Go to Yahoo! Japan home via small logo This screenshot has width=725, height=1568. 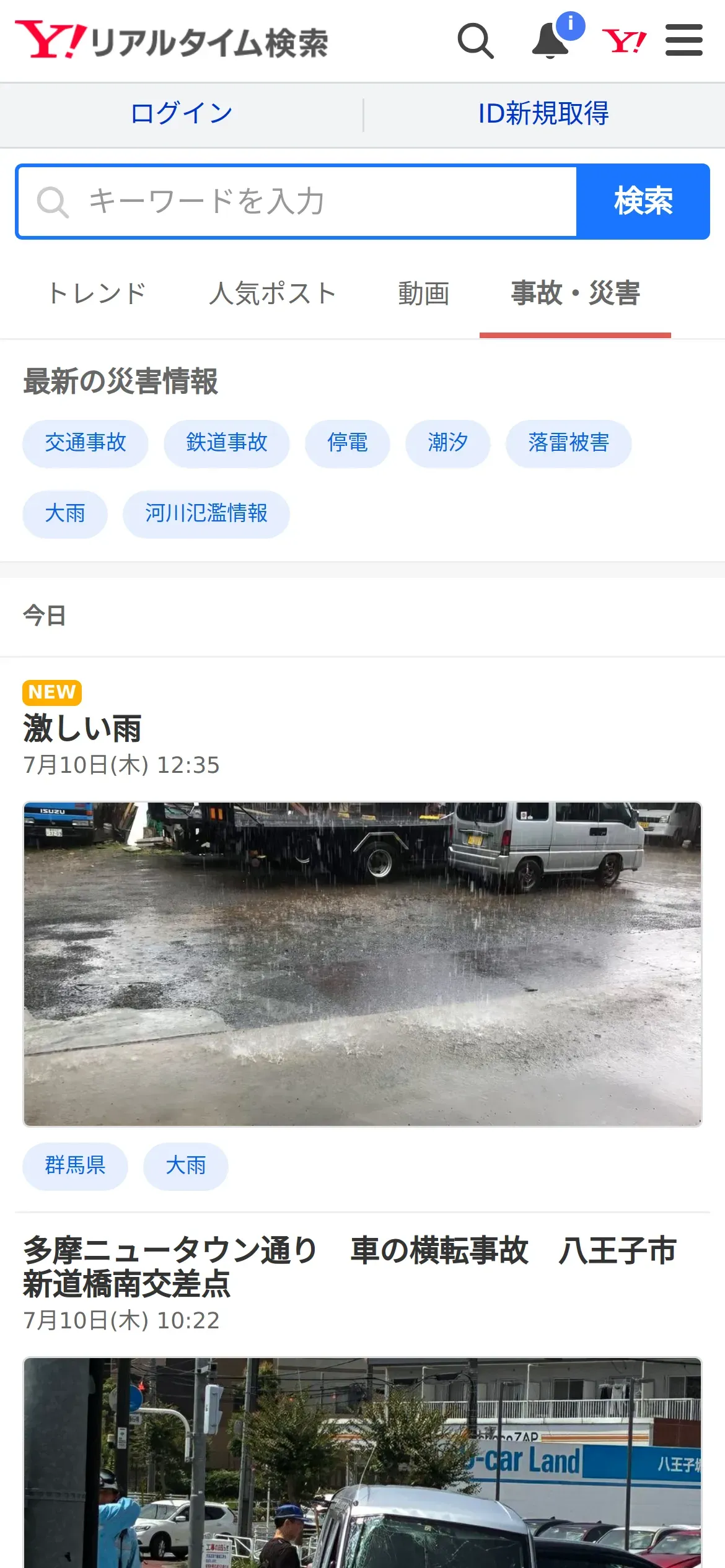point(624,41)
